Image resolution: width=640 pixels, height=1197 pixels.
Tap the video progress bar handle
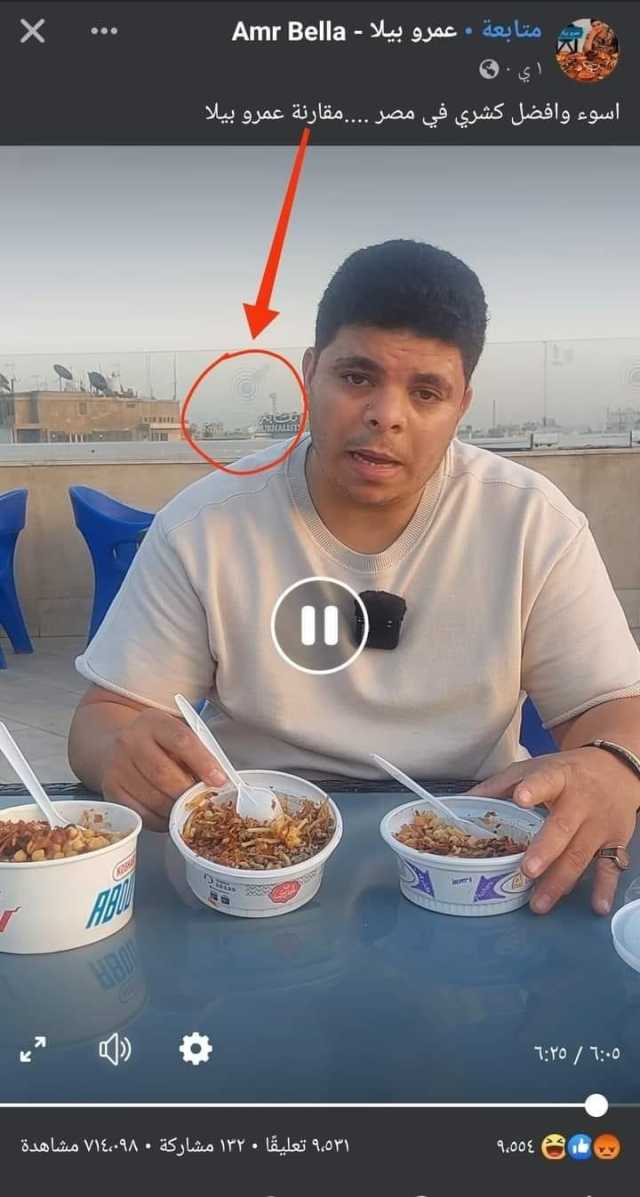point(596,1105)
